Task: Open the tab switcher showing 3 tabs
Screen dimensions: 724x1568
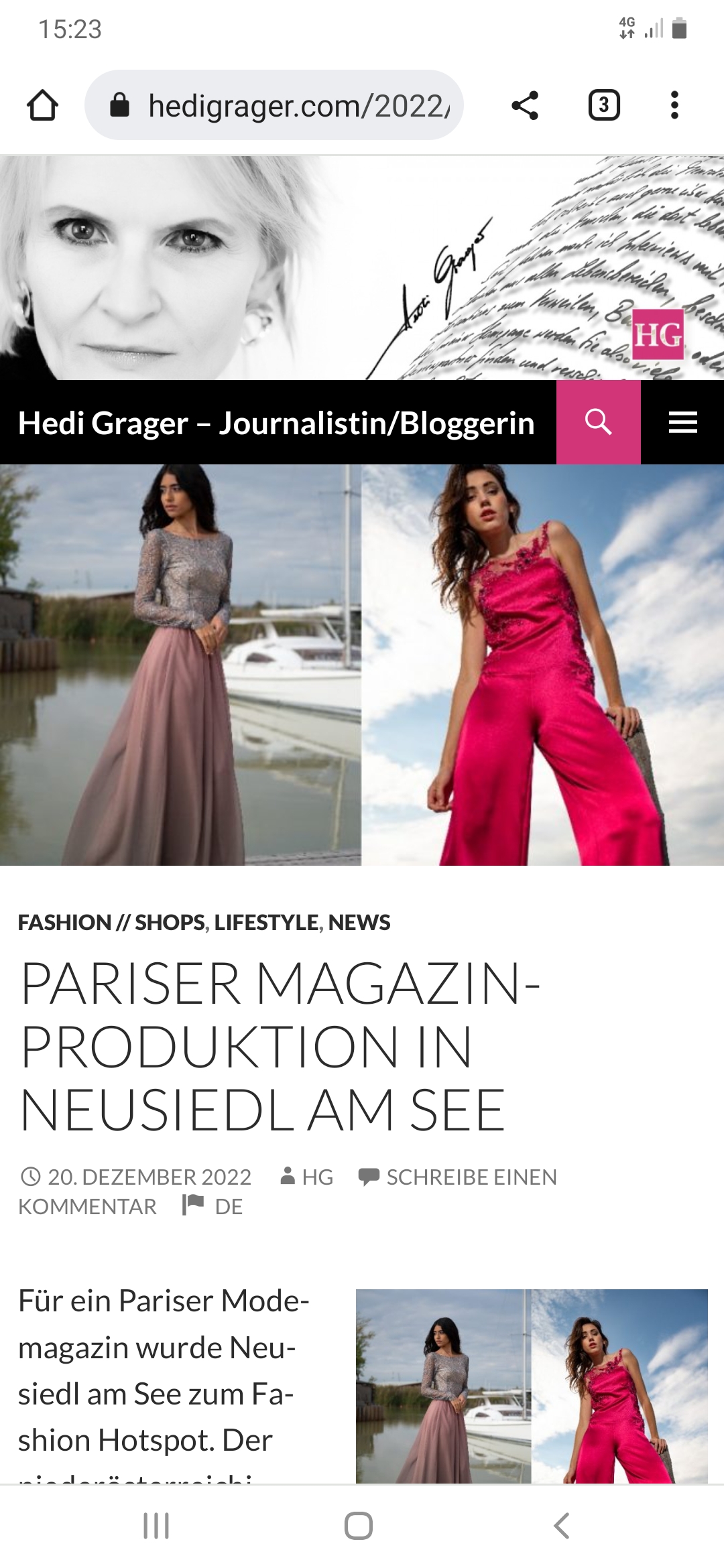Action: click(603, 105)
